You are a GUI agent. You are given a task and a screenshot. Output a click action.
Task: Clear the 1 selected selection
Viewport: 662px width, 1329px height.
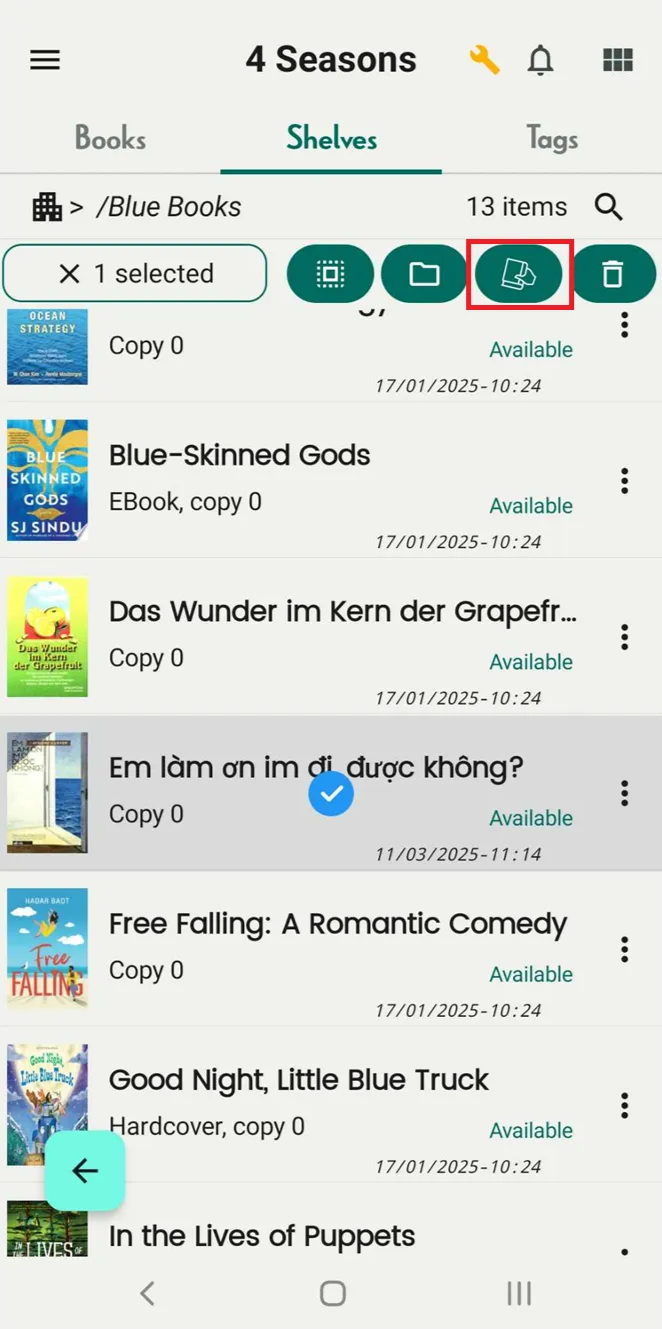coord(135,273)
